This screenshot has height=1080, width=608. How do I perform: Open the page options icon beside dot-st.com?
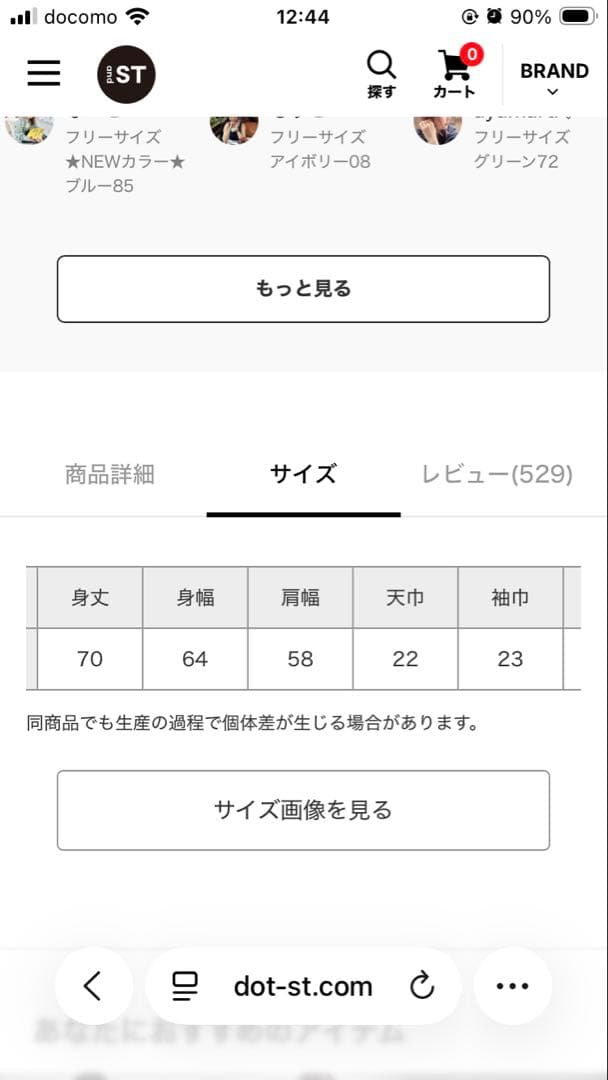(x=185, y=986)
